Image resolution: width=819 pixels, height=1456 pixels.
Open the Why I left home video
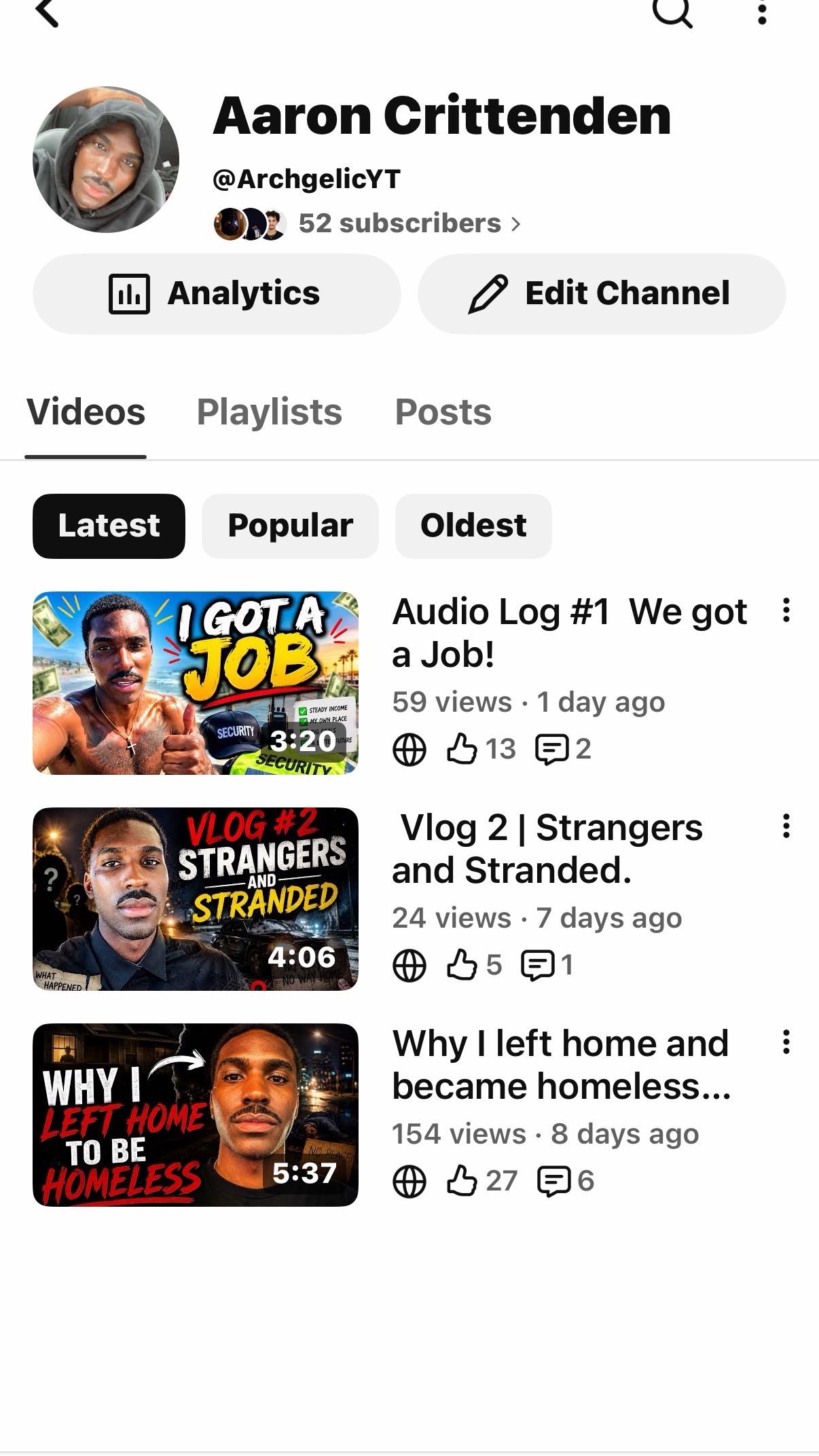196,1115
